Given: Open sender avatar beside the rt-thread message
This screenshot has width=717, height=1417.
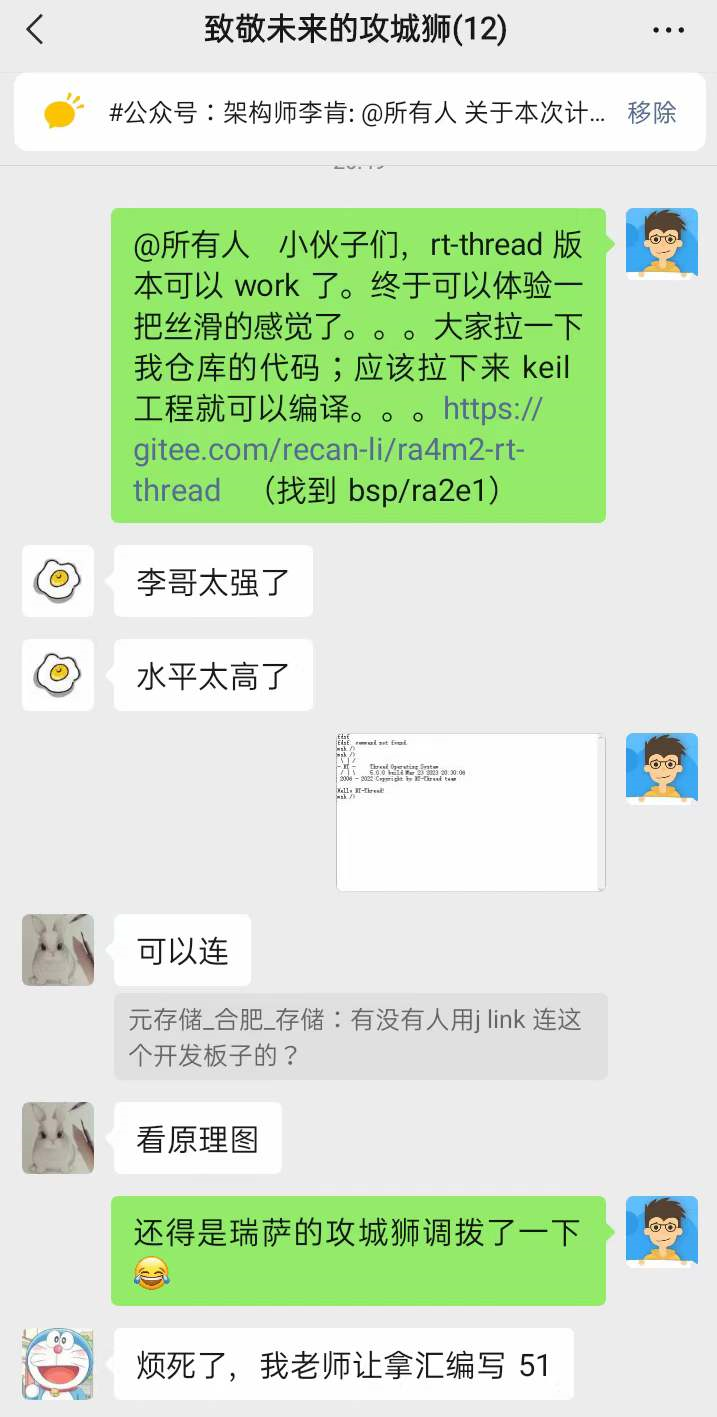Looking at the screenshot, I should pyautogui.click(x=661, y=244).
